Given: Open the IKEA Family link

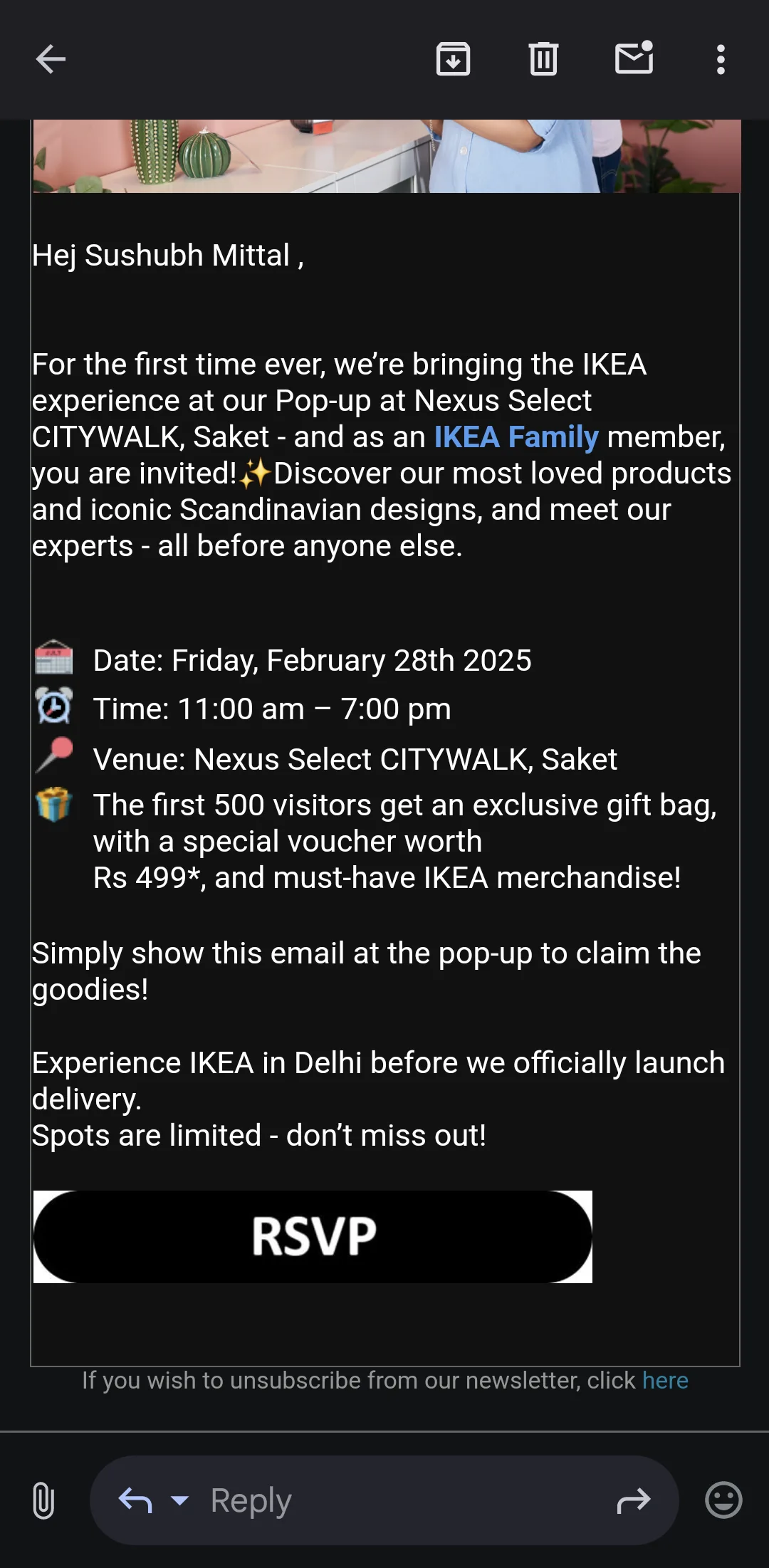Looking at the screenshot, I should tap(516, 437).
